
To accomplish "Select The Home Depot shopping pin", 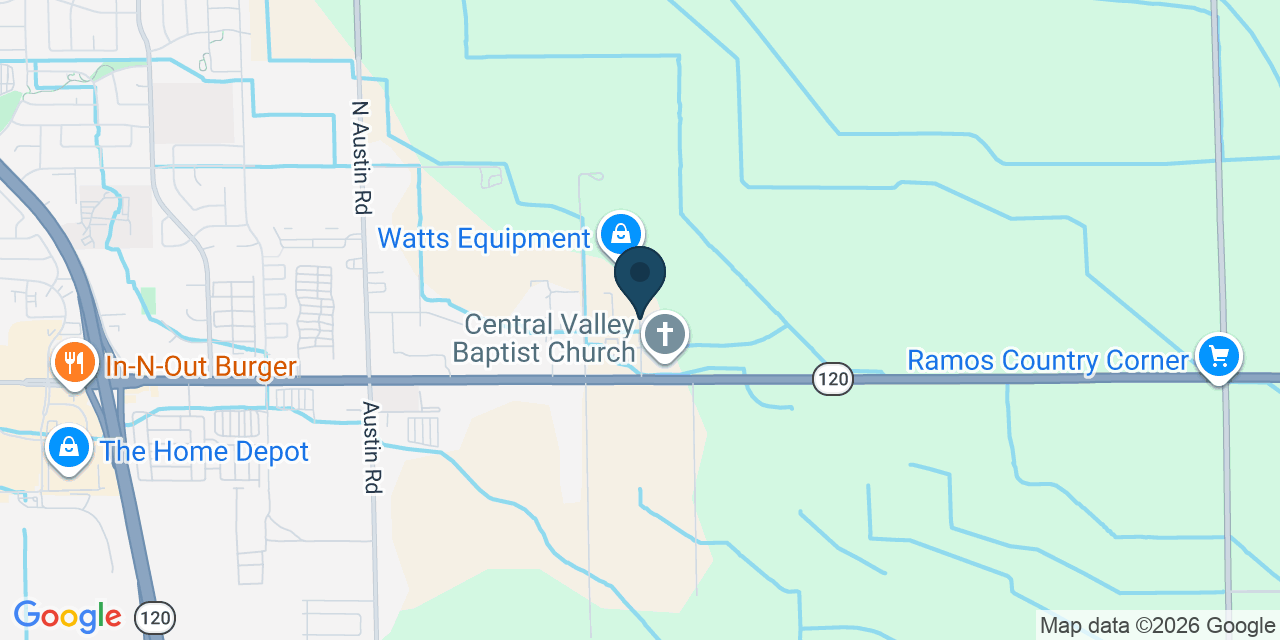I will coord(69,450).
